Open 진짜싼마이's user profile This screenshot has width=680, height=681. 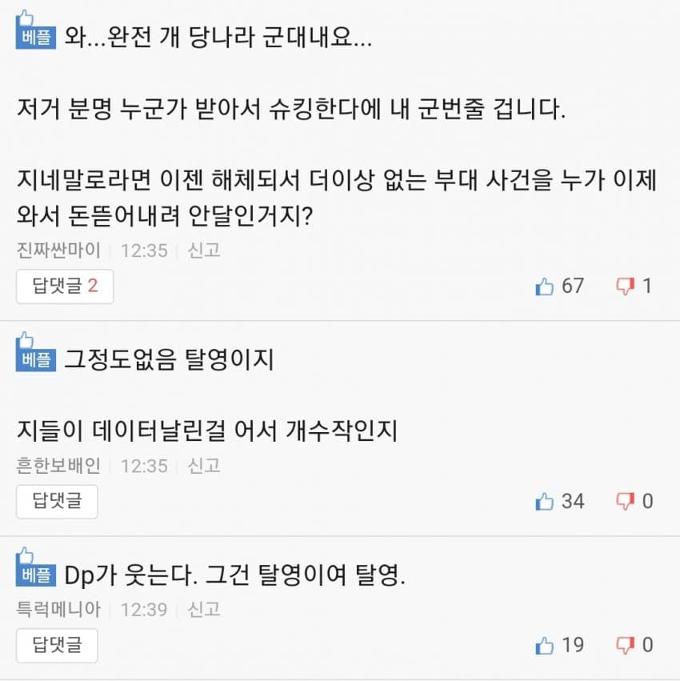59,250
